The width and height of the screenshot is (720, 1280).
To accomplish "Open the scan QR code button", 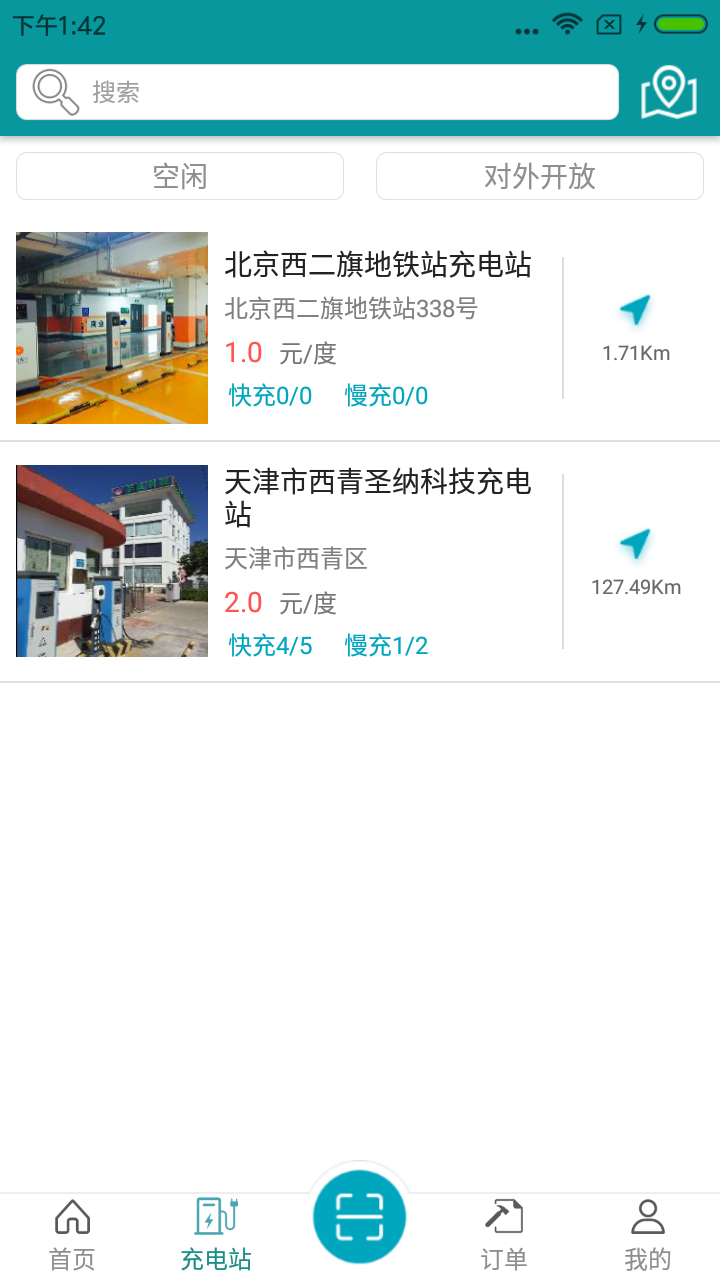I will (360, 1217).
